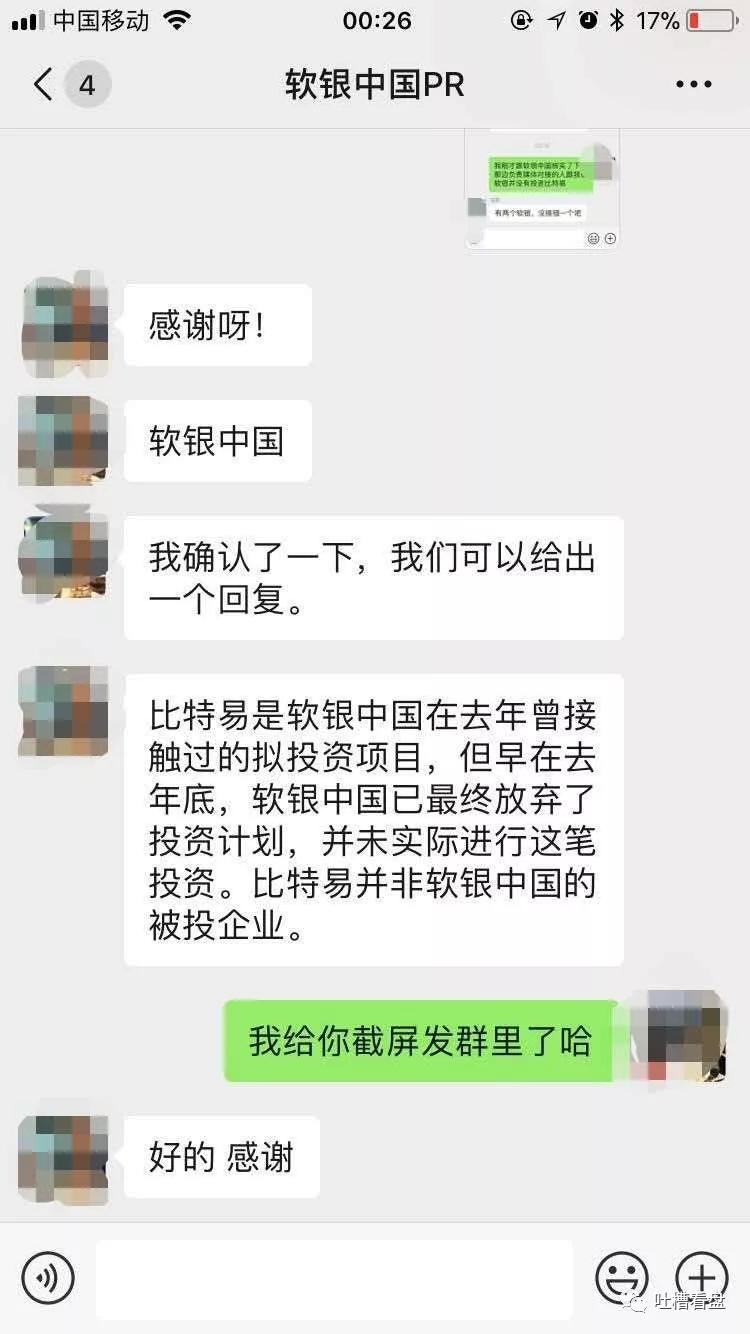Viewport: 750px width, 1334px height.
Task: Open the plus attachments menu
Action: 701,1277
